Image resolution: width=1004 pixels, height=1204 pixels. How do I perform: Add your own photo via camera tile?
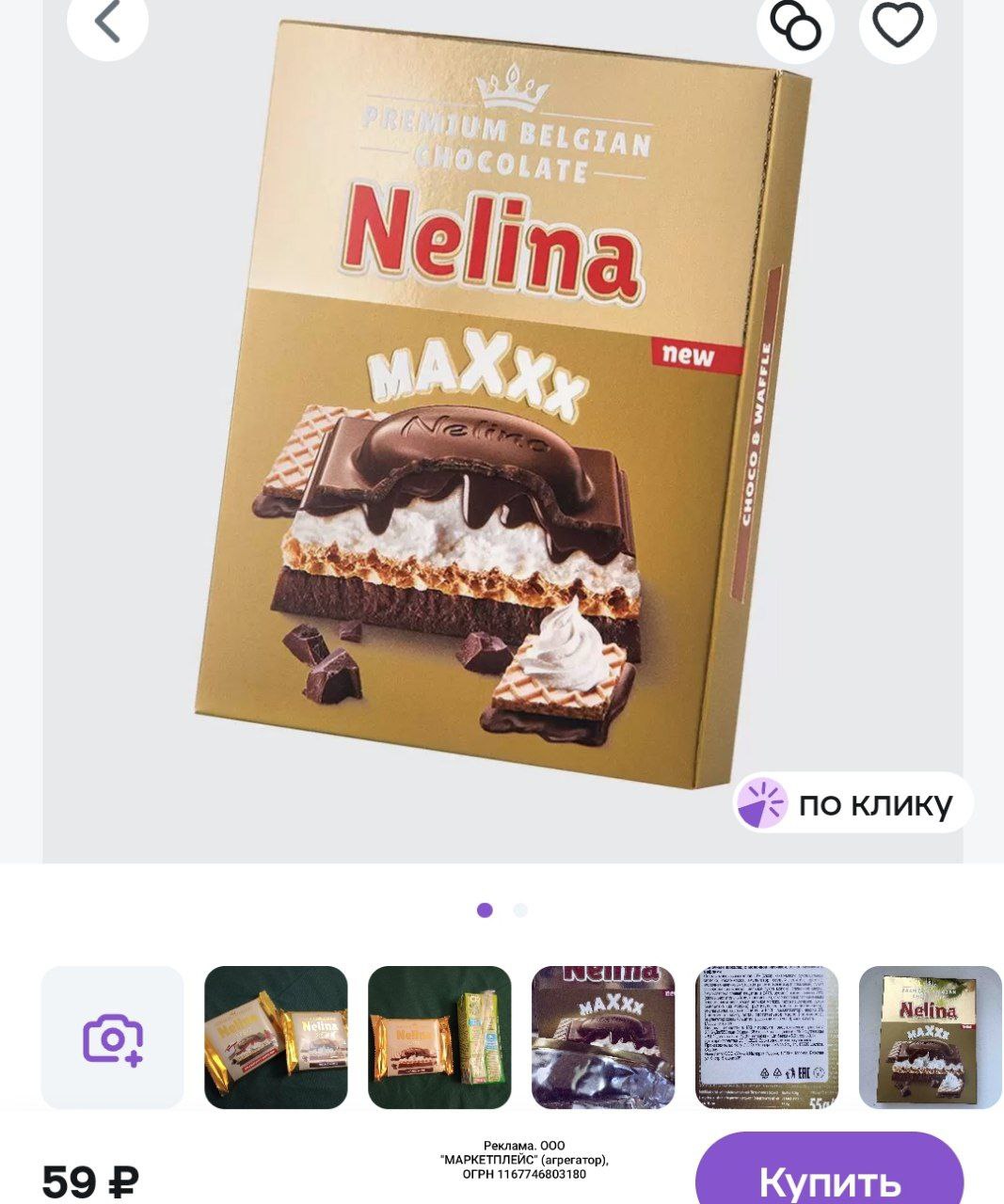112,1038
